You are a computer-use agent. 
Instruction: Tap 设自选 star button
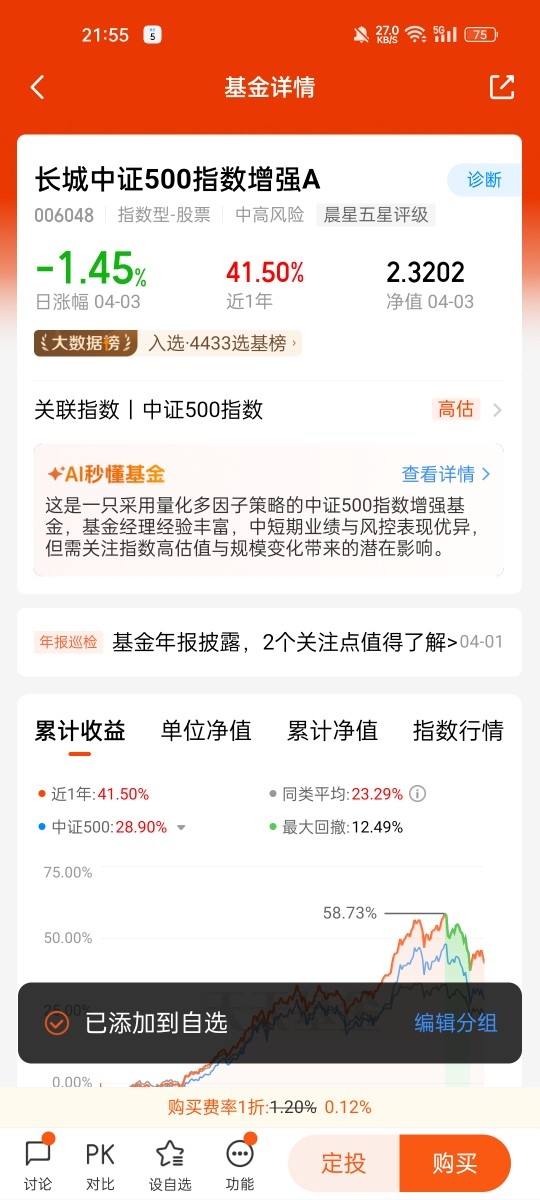click(x=170, y=1164)
